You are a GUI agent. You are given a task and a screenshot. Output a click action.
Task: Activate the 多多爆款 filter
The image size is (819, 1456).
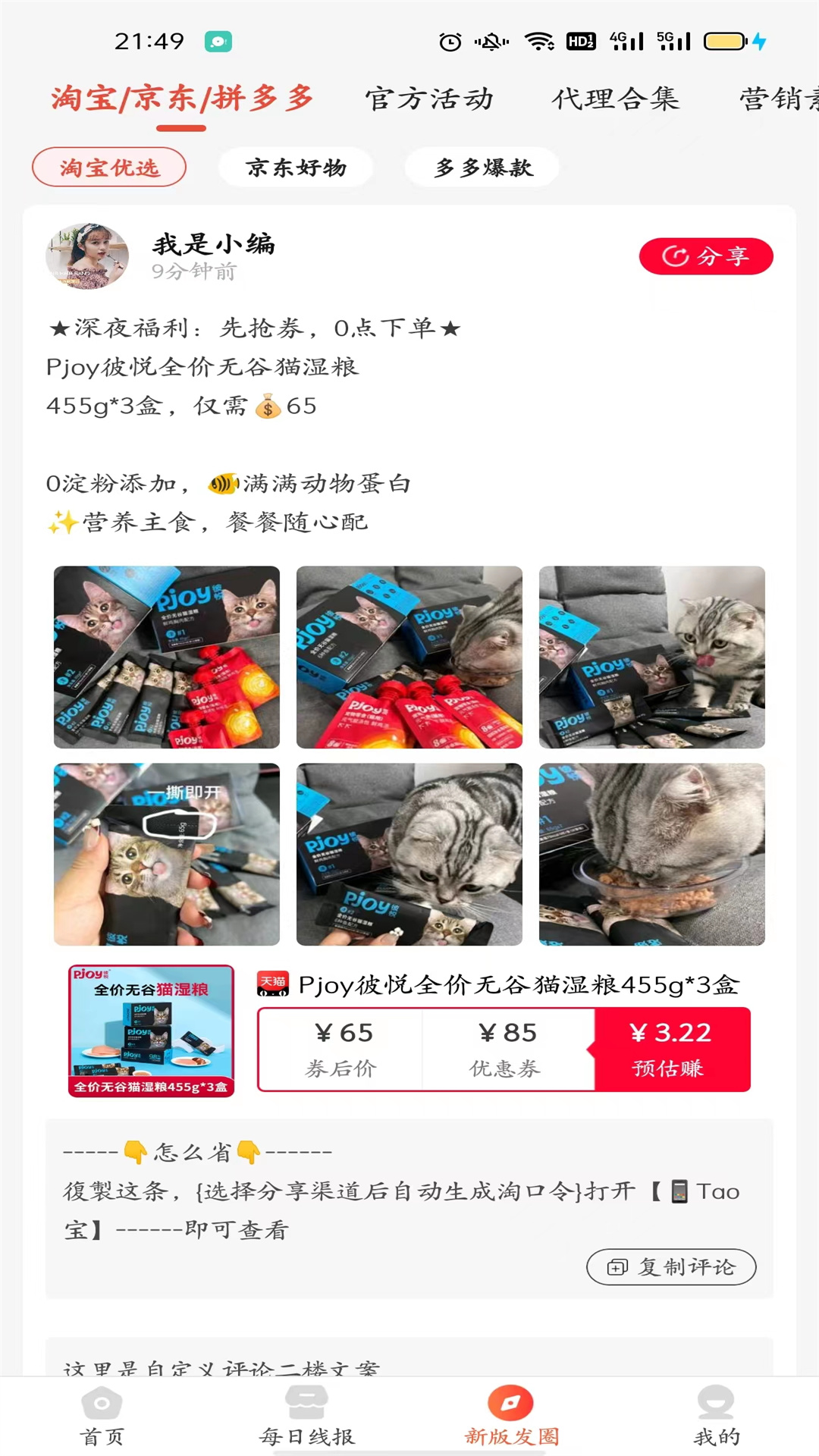coord(482,168)
